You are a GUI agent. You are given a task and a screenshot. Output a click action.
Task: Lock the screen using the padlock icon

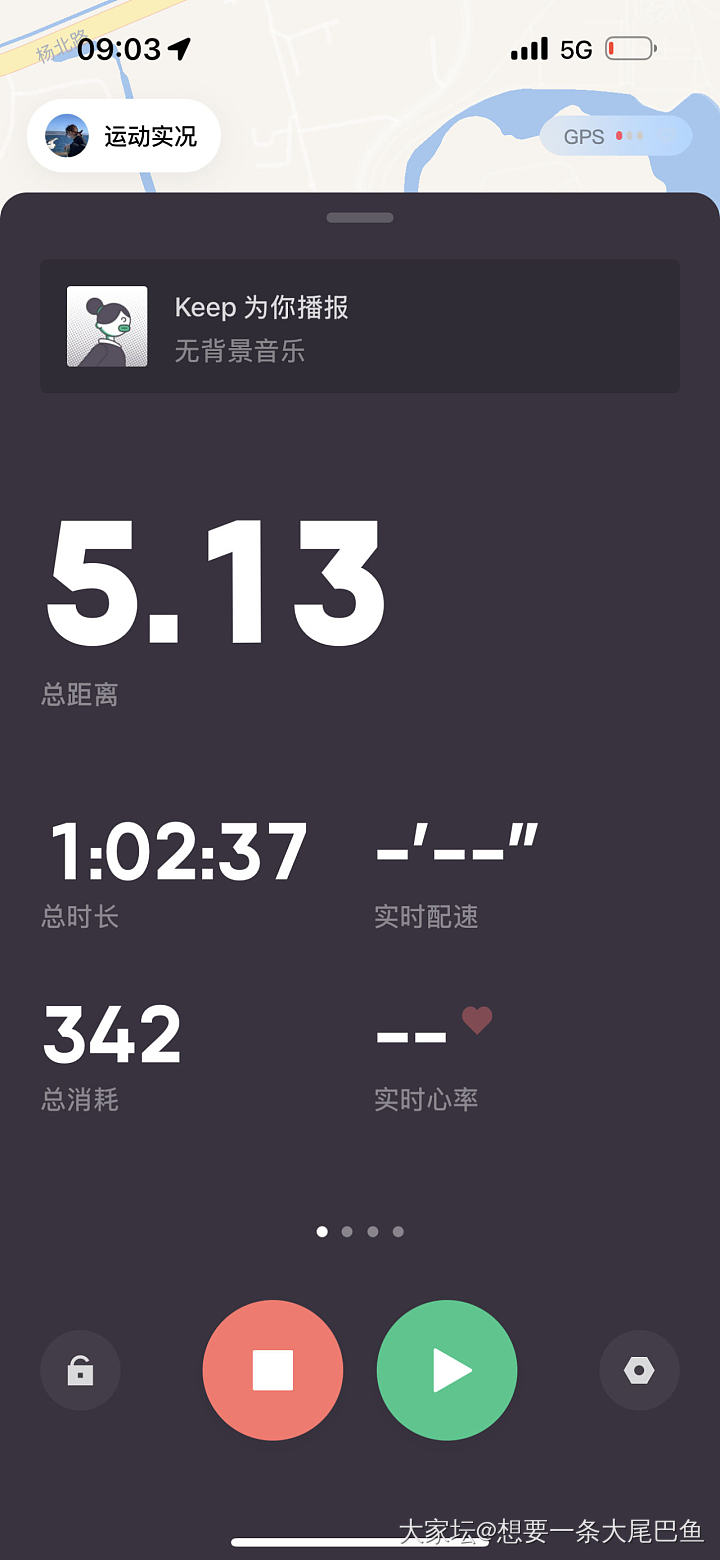pyautogui.click(x=80, y=1371)
